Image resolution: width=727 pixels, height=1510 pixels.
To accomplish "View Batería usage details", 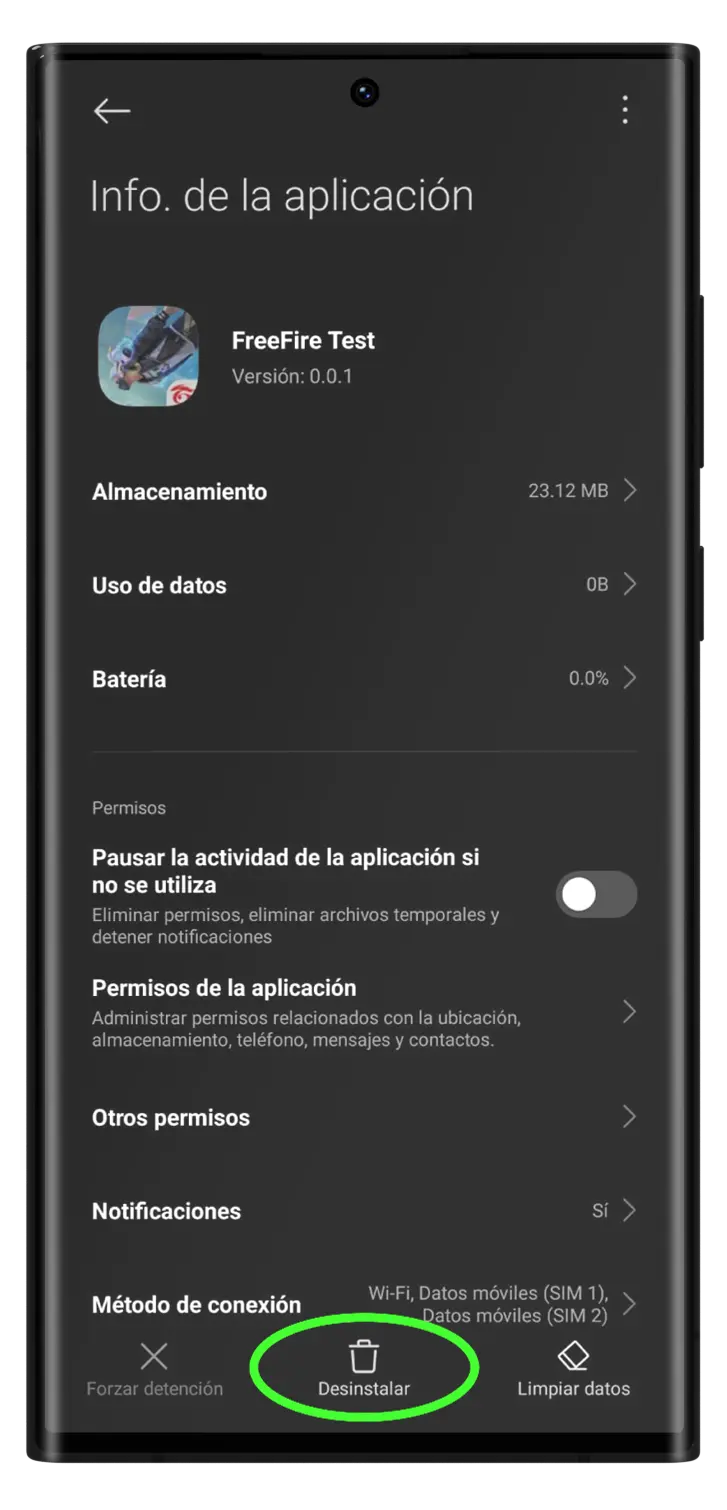I will pos(364,679).
